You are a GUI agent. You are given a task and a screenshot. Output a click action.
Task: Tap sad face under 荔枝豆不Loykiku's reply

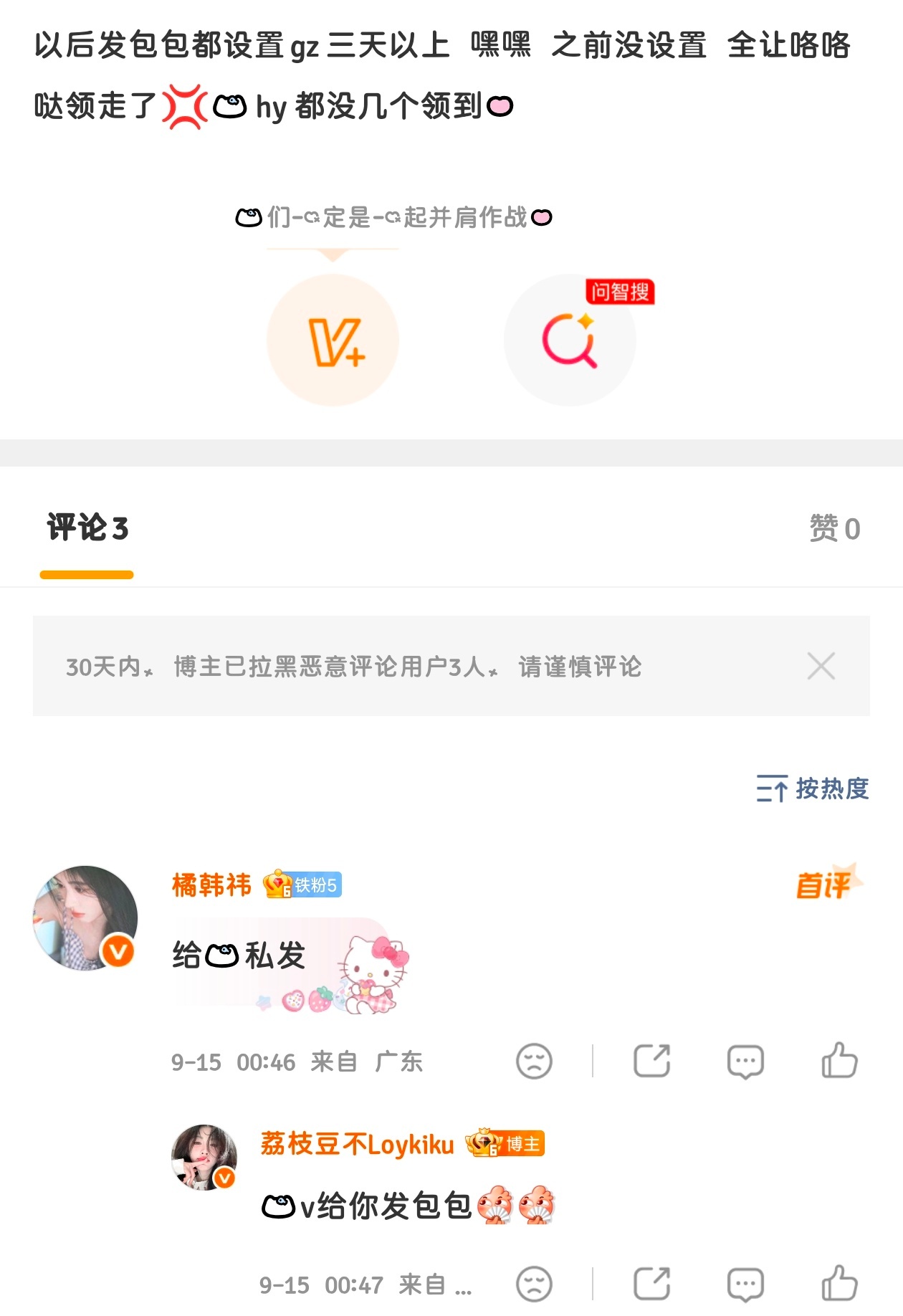(x=534, y=1284)
